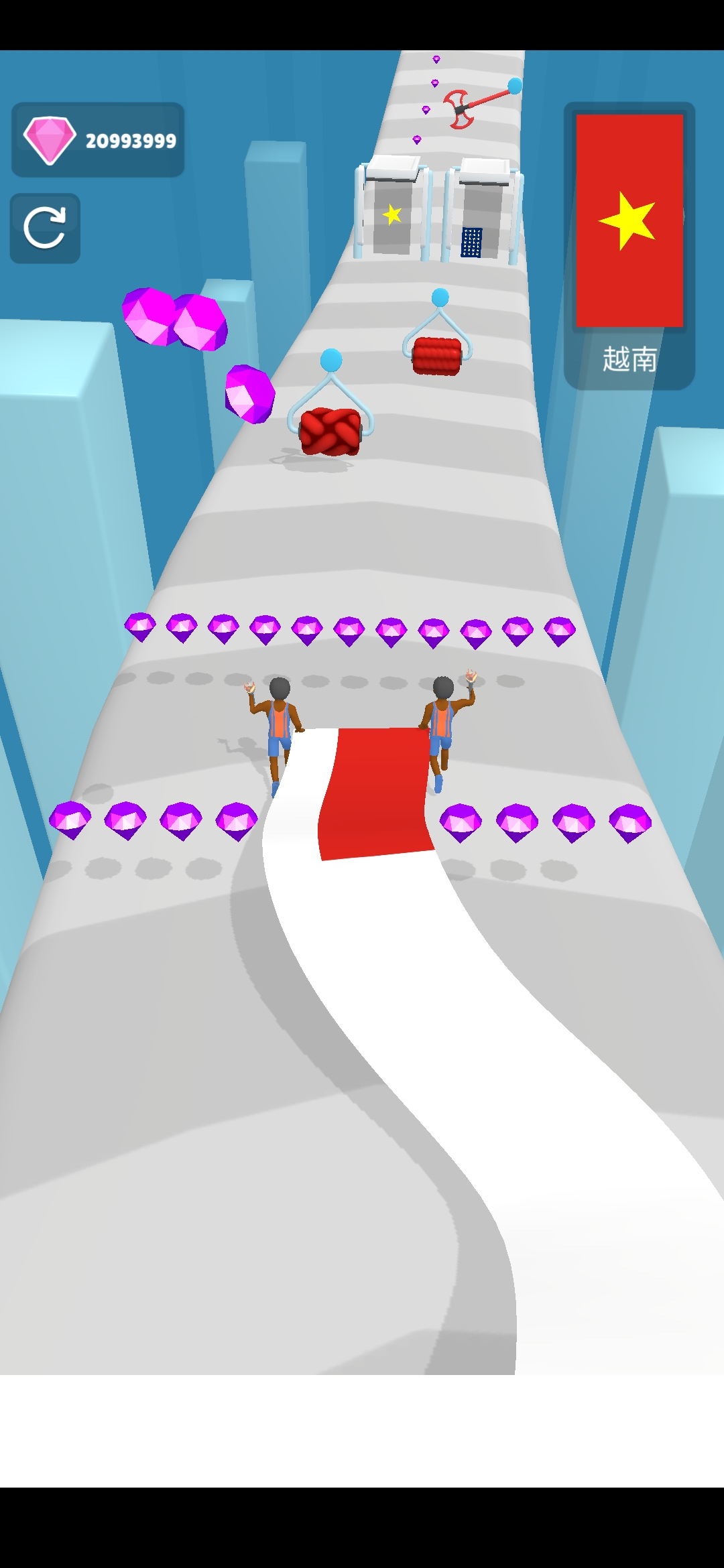Tap the restart level arrow button
724x1568 pixels.
[x=45, y=228]
